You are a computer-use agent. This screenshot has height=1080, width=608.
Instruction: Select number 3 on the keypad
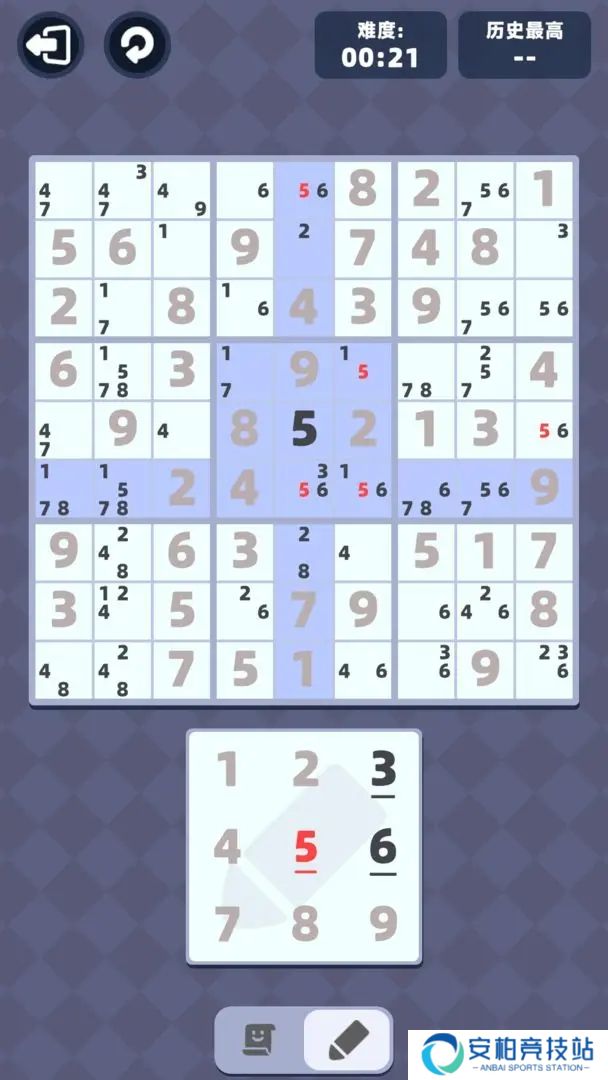(x=383, y=771)
